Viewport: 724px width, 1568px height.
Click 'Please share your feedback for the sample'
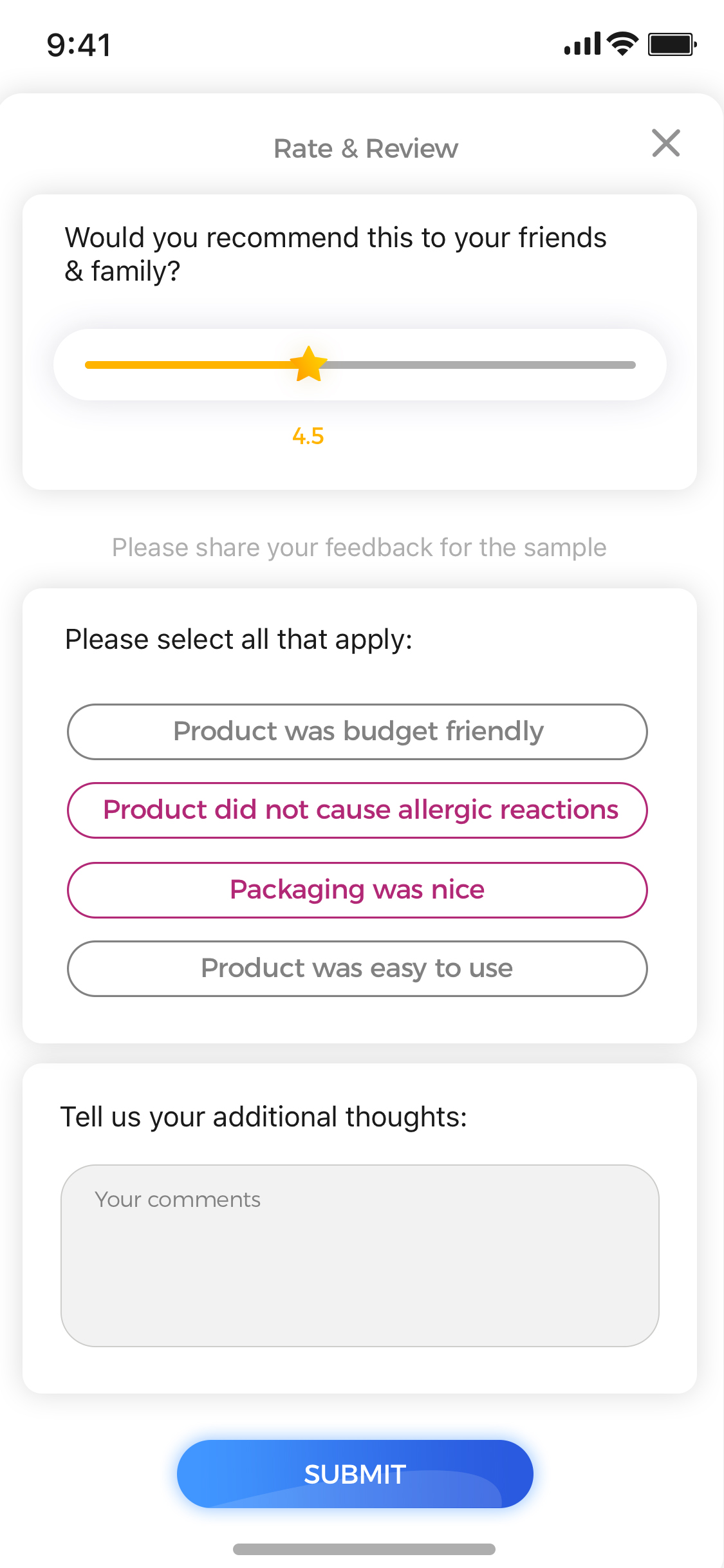359,547
